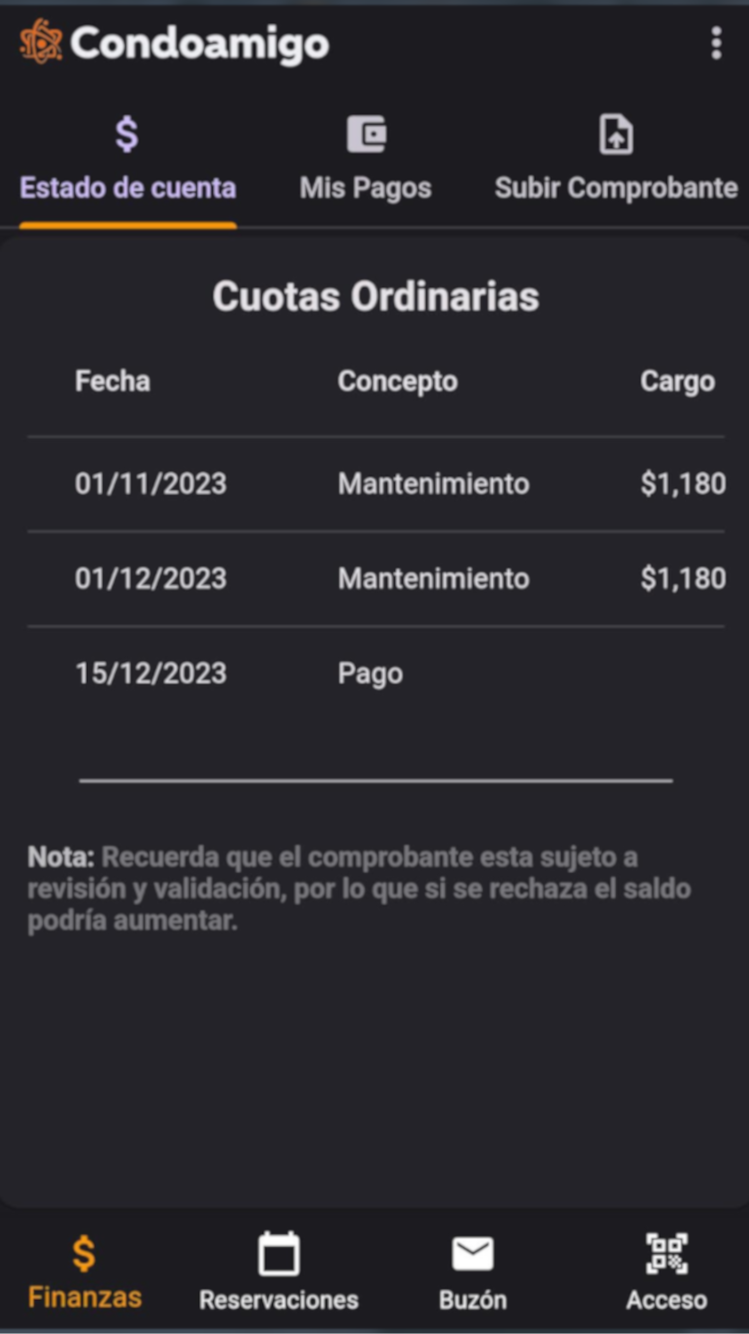The width and height of the screenshot is (749, 1334).
Task: Switch to the Mis Pagos tab
Action: pyautogui.click(x=365, y=162)
